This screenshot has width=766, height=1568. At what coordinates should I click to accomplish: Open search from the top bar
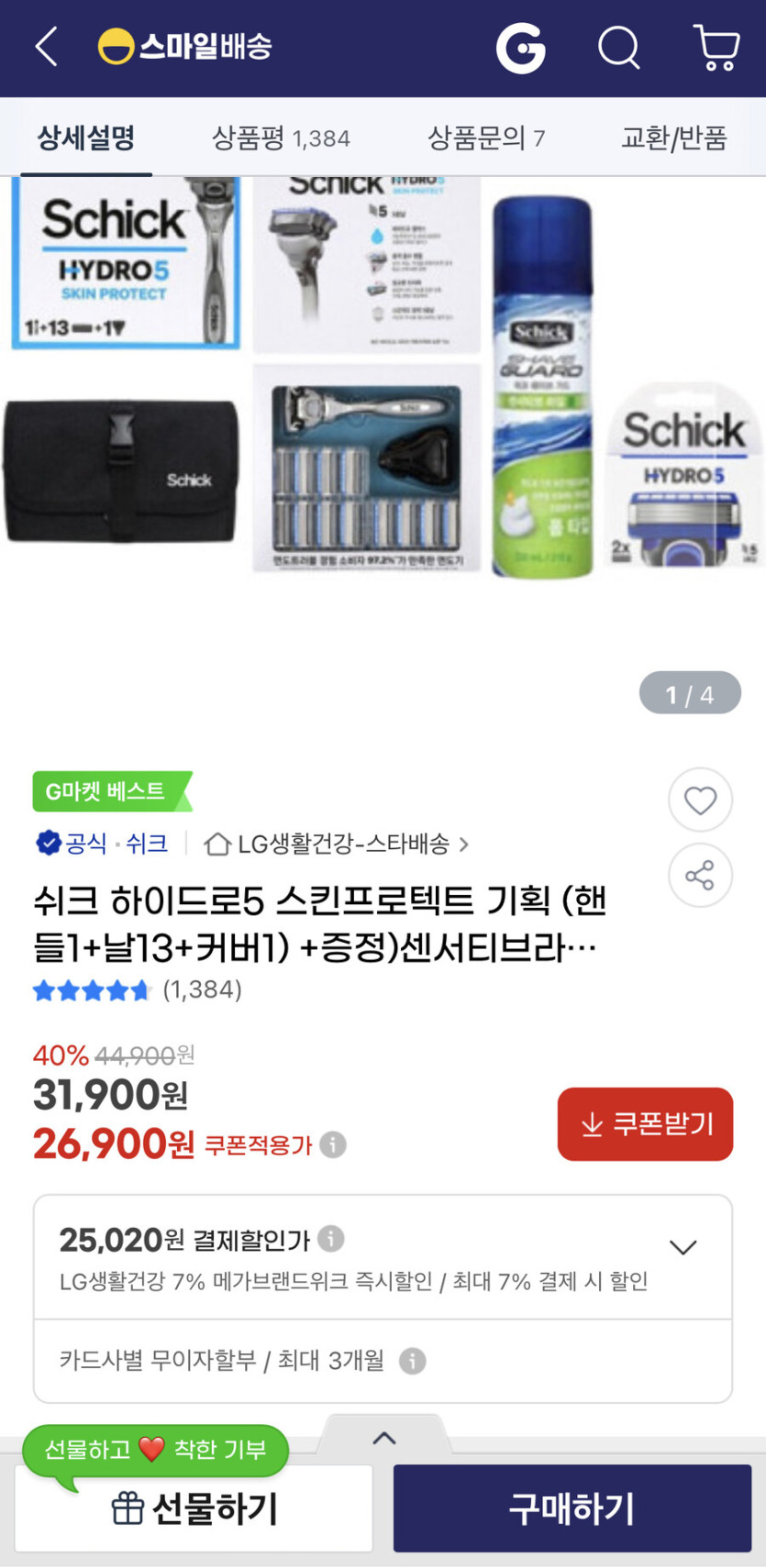(618, 46)
